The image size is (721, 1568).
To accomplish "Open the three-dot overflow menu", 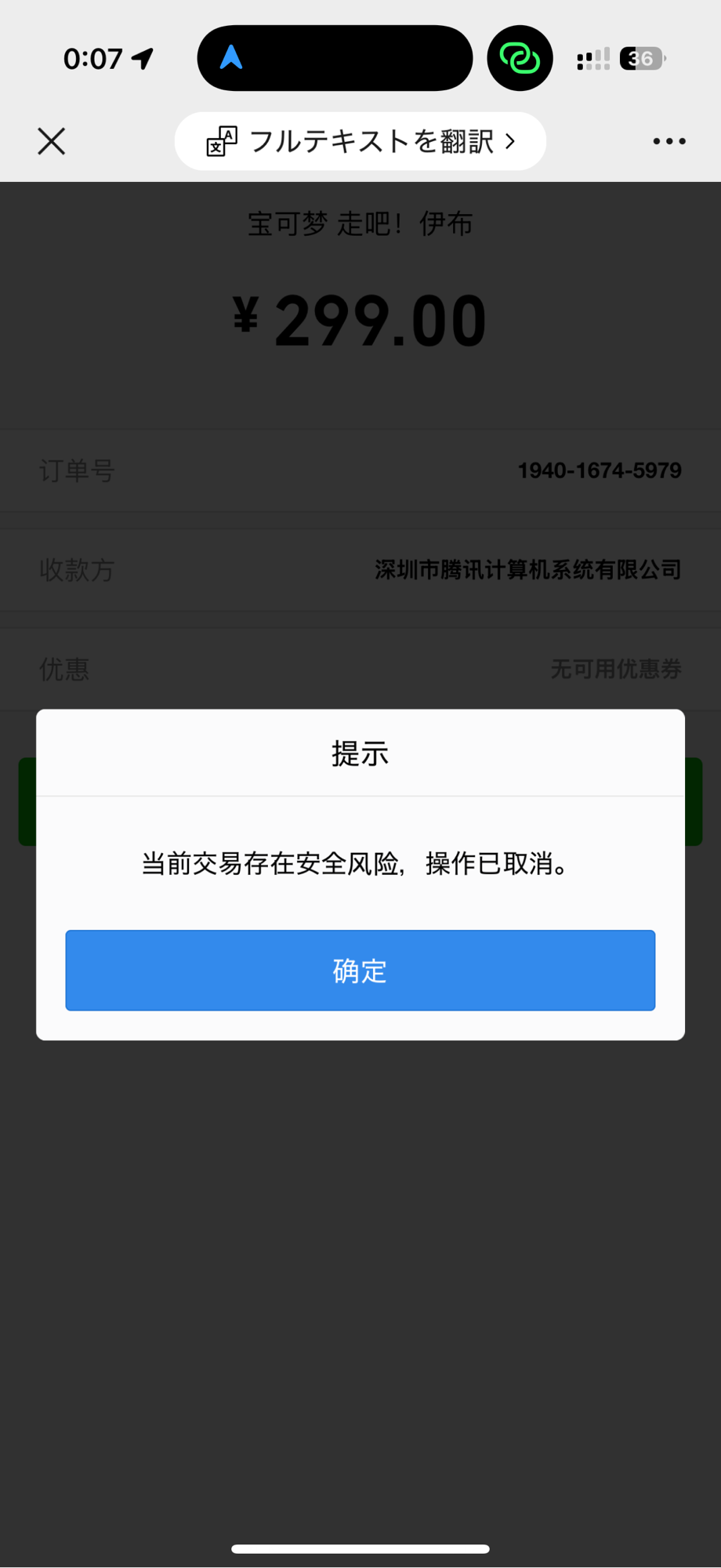I will [669, 141].
